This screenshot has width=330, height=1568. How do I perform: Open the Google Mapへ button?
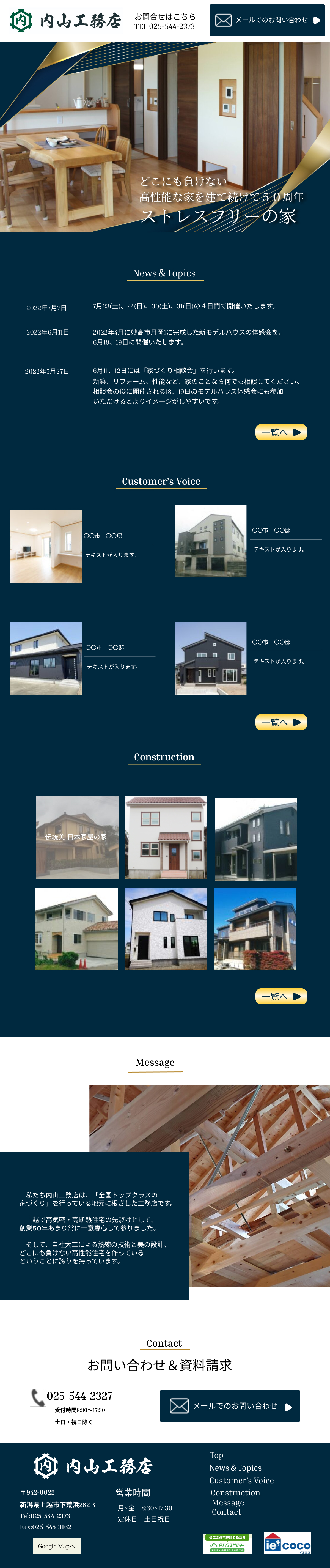(x=57, y=1545)
